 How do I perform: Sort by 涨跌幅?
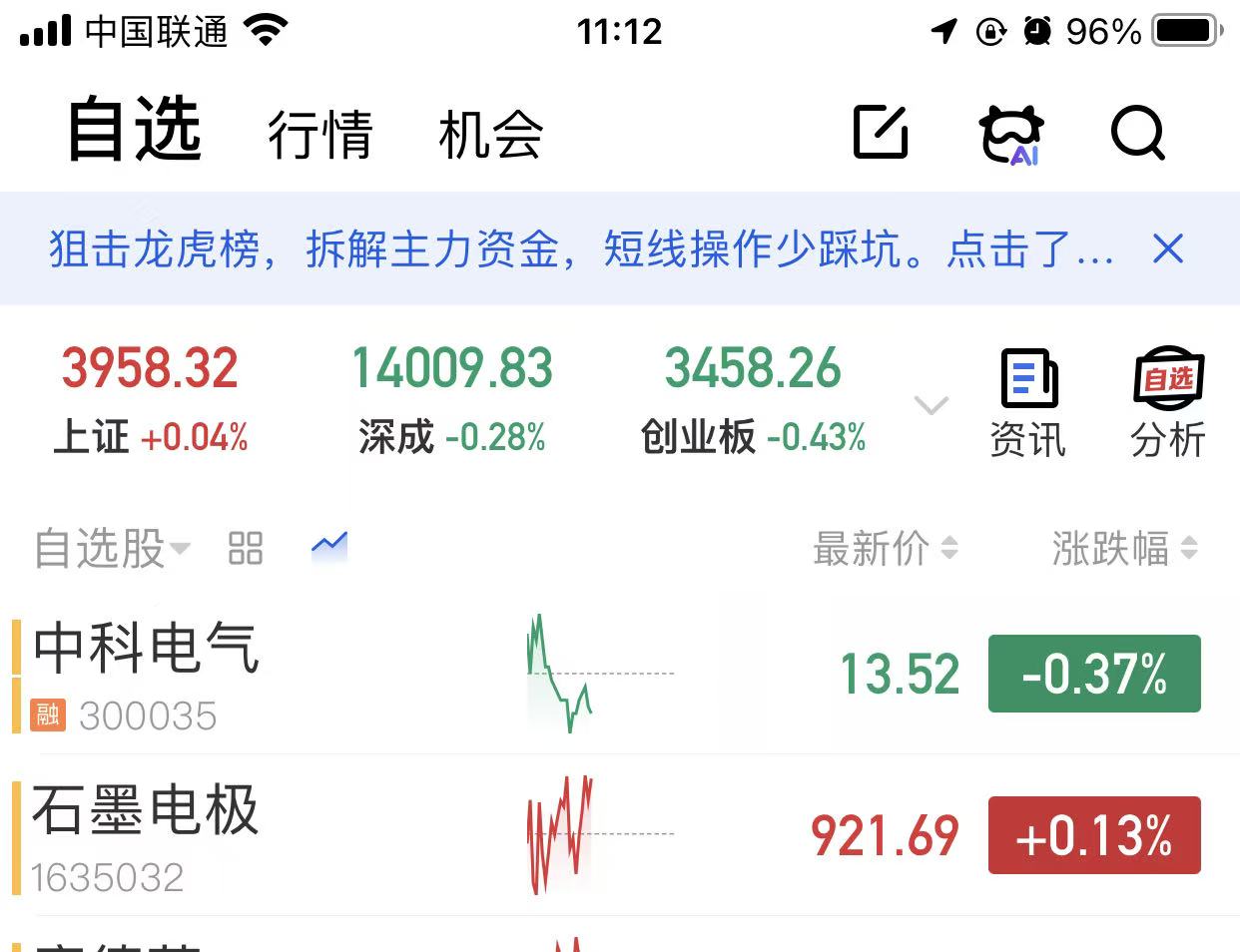click(x=1124, y=548)
